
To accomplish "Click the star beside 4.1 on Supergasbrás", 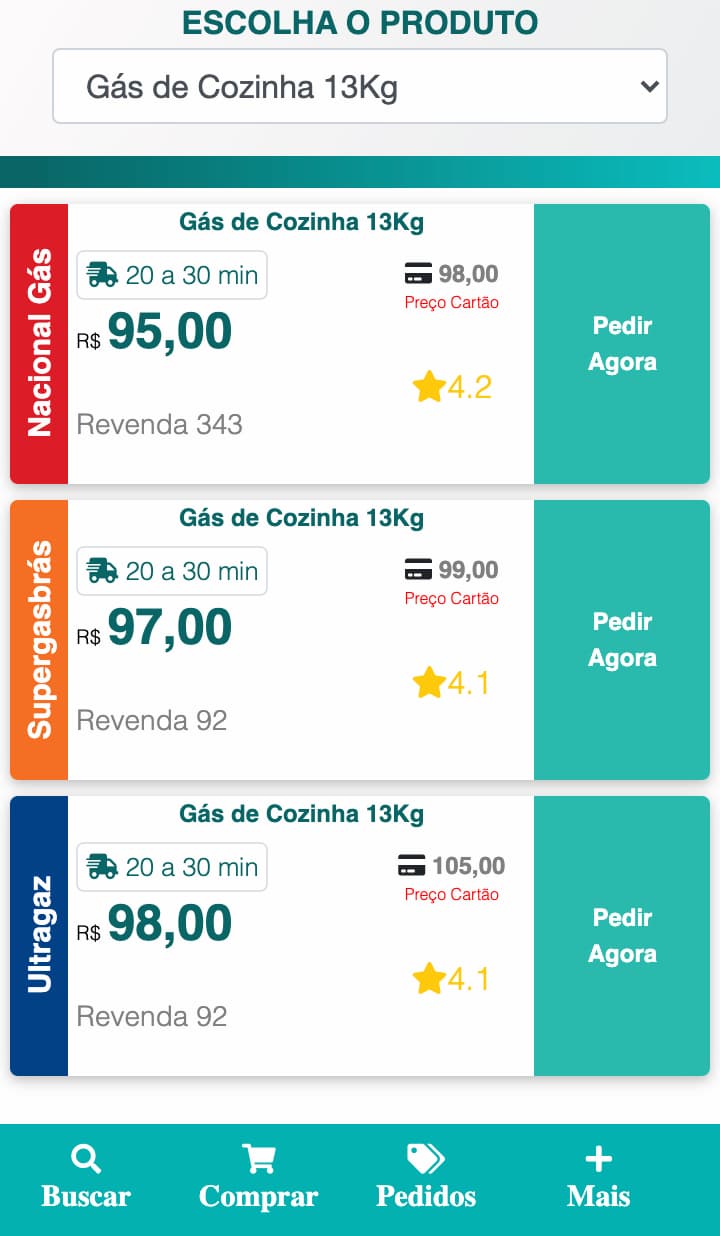I will click(x=430, y=682).
